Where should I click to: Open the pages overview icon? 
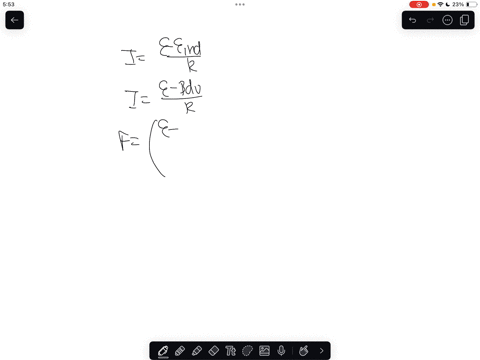(x=464, y=20)
